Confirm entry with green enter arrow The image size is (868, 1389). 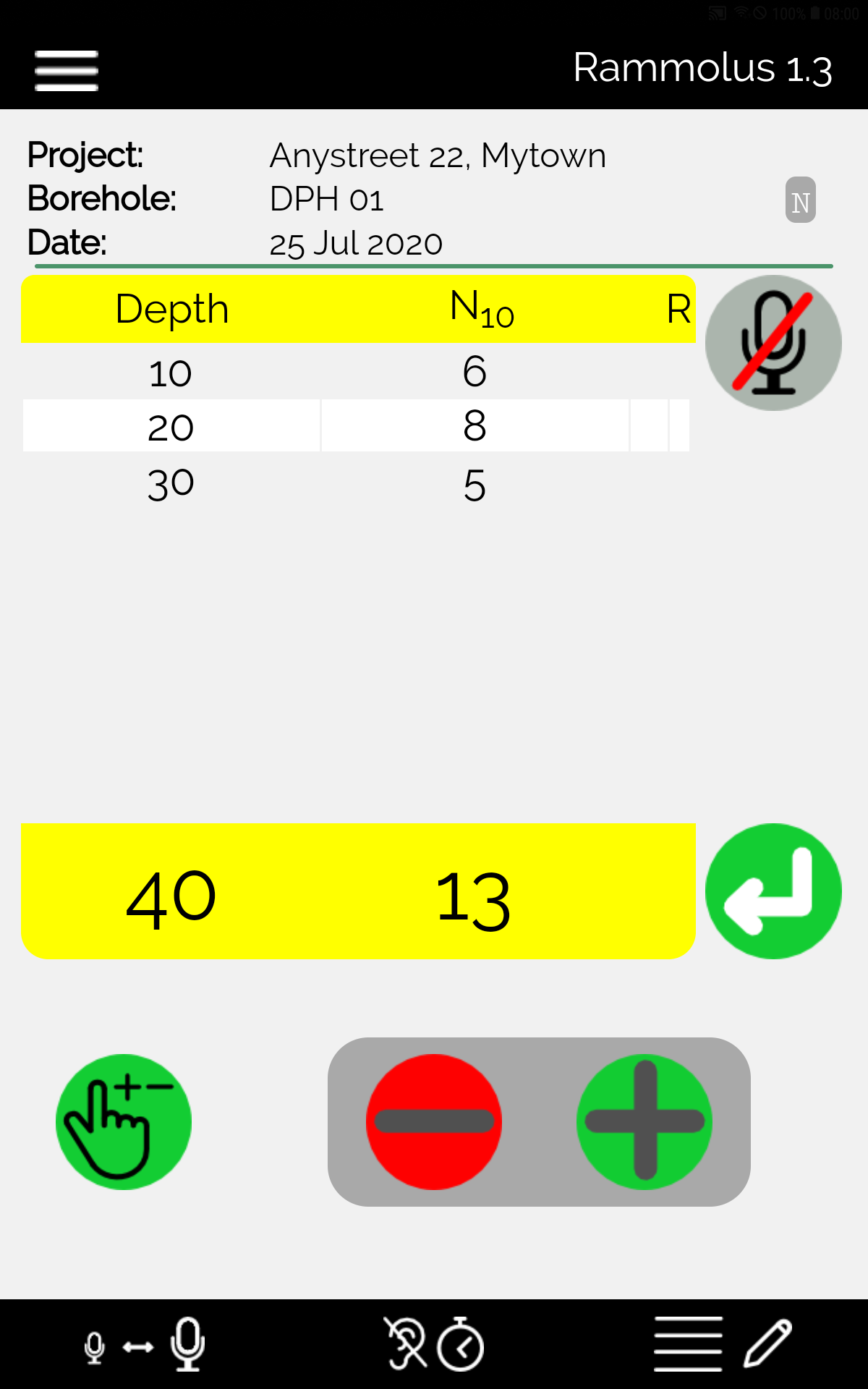click(773, 891)
